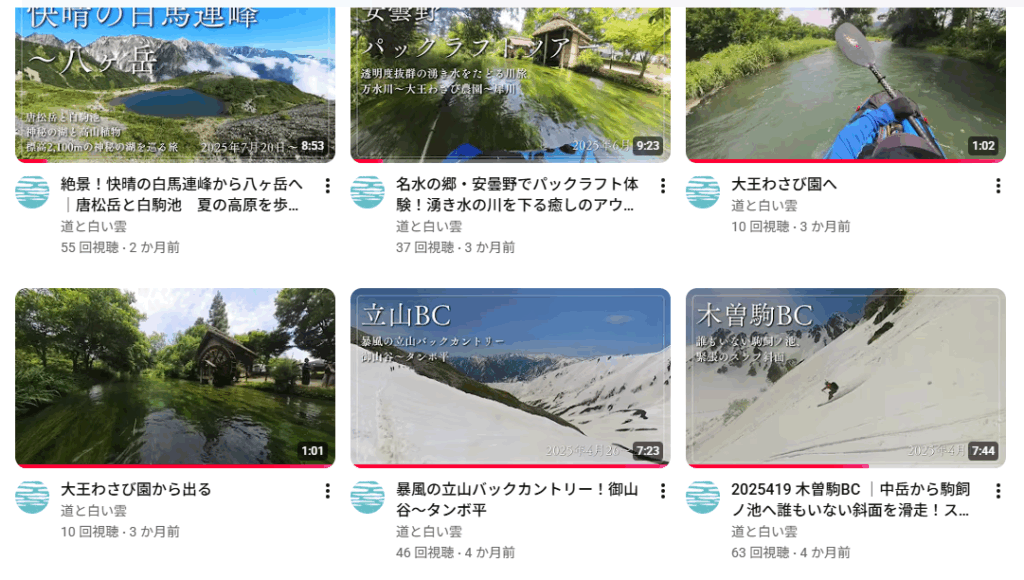
Task: Play the 1:01 waterwheel video thumbnail
Action: 175,377
